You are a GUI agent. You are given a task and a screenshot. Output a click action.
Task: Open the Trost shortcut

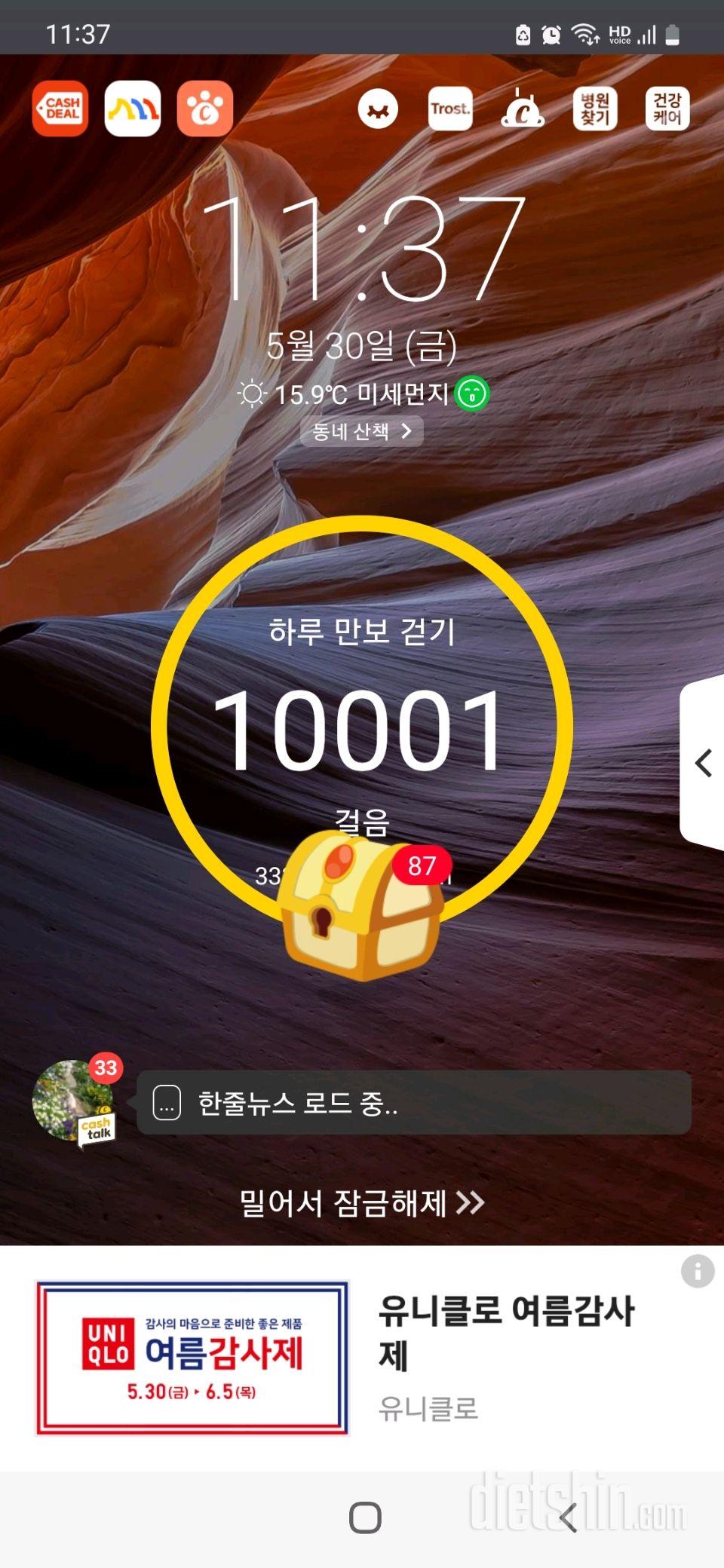point(450,109)
